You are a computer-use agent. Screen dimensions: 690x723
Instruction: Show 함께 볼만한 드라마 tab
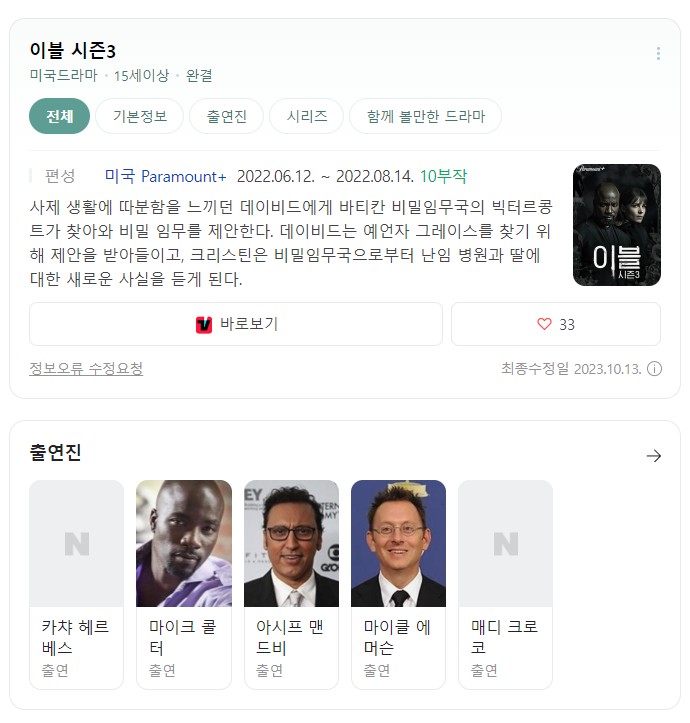coord(425,116)
